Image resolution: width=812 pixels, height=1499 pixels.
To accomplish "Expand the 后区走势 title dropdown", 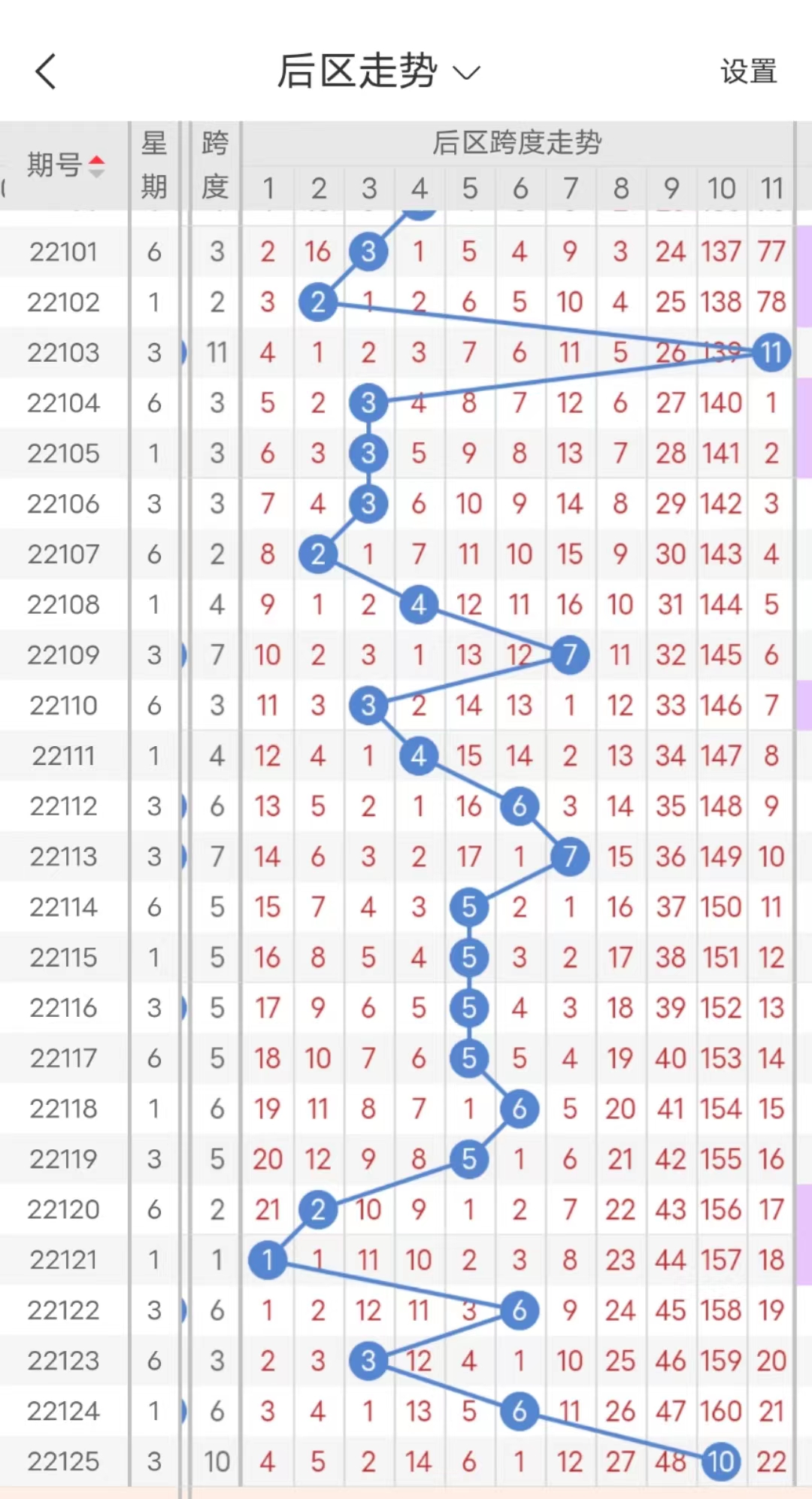I will click(379, 71).
